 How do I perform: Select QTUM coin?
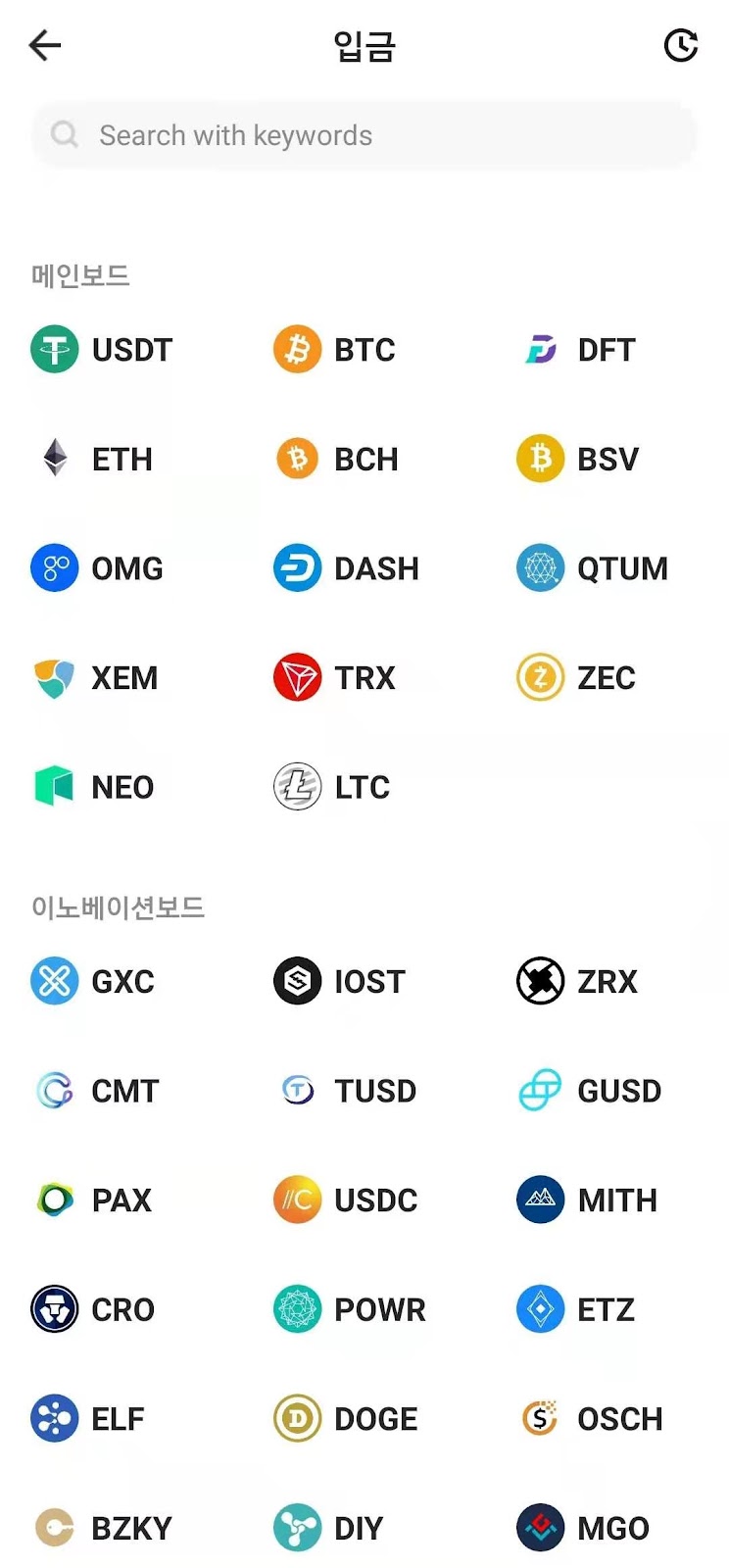[x=593, y=568]
